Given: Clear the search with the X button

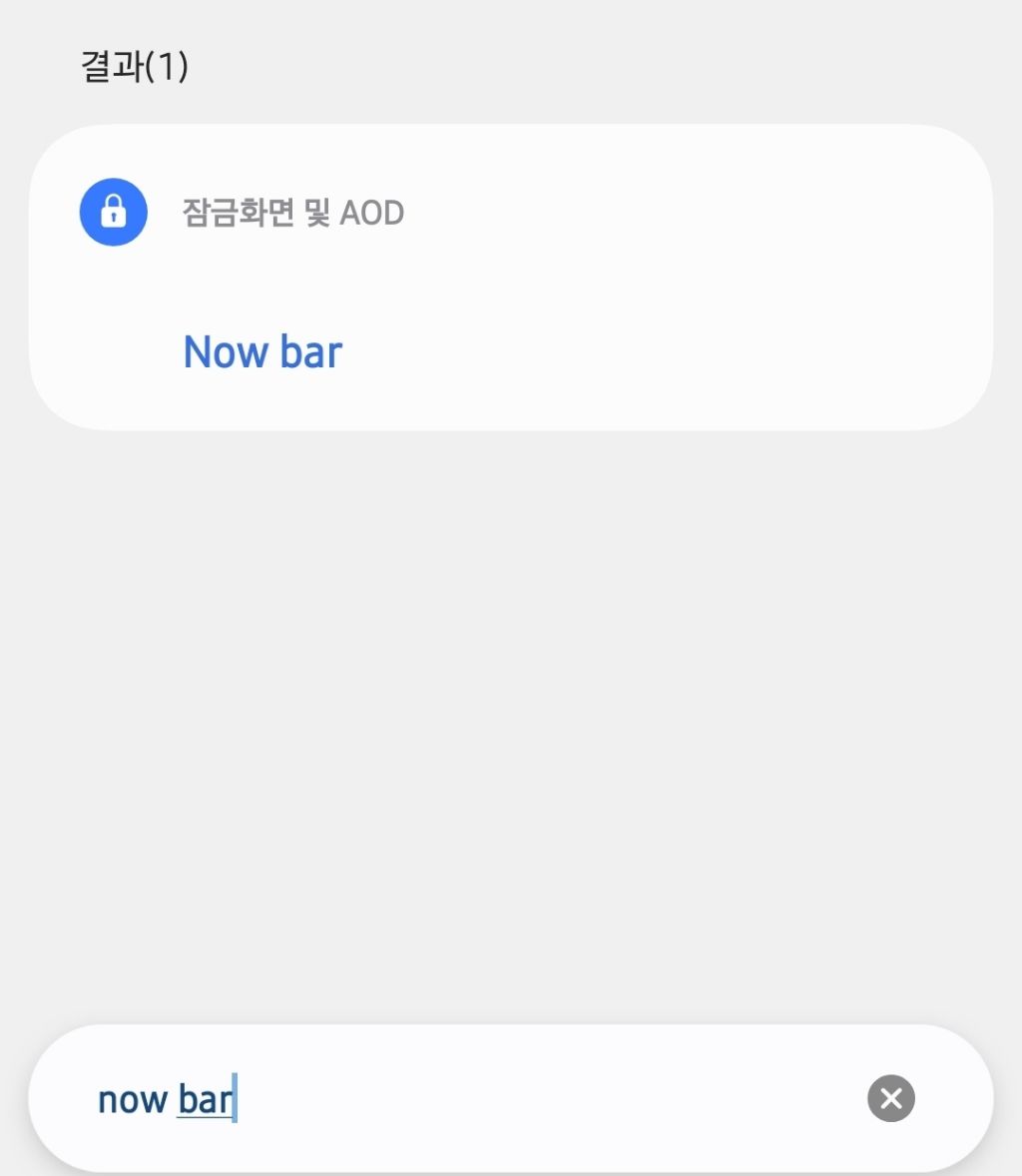Looking at the screenshot, I should [x=890, y=1098].
